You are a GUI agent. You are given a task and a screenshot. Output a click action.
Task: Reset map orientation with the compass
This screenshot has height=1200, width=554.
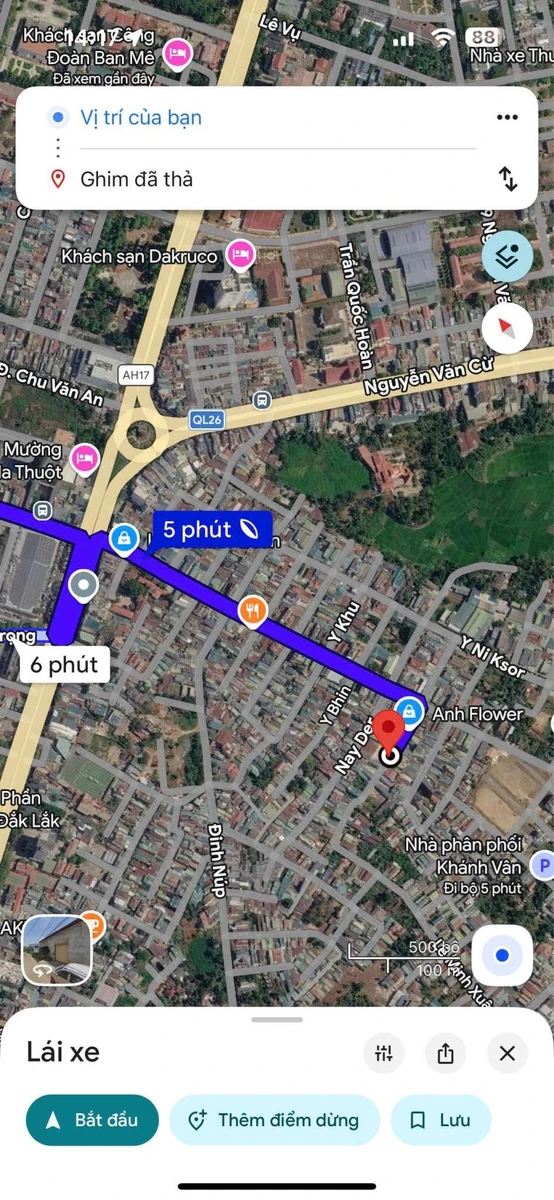[x=507, y=328]
